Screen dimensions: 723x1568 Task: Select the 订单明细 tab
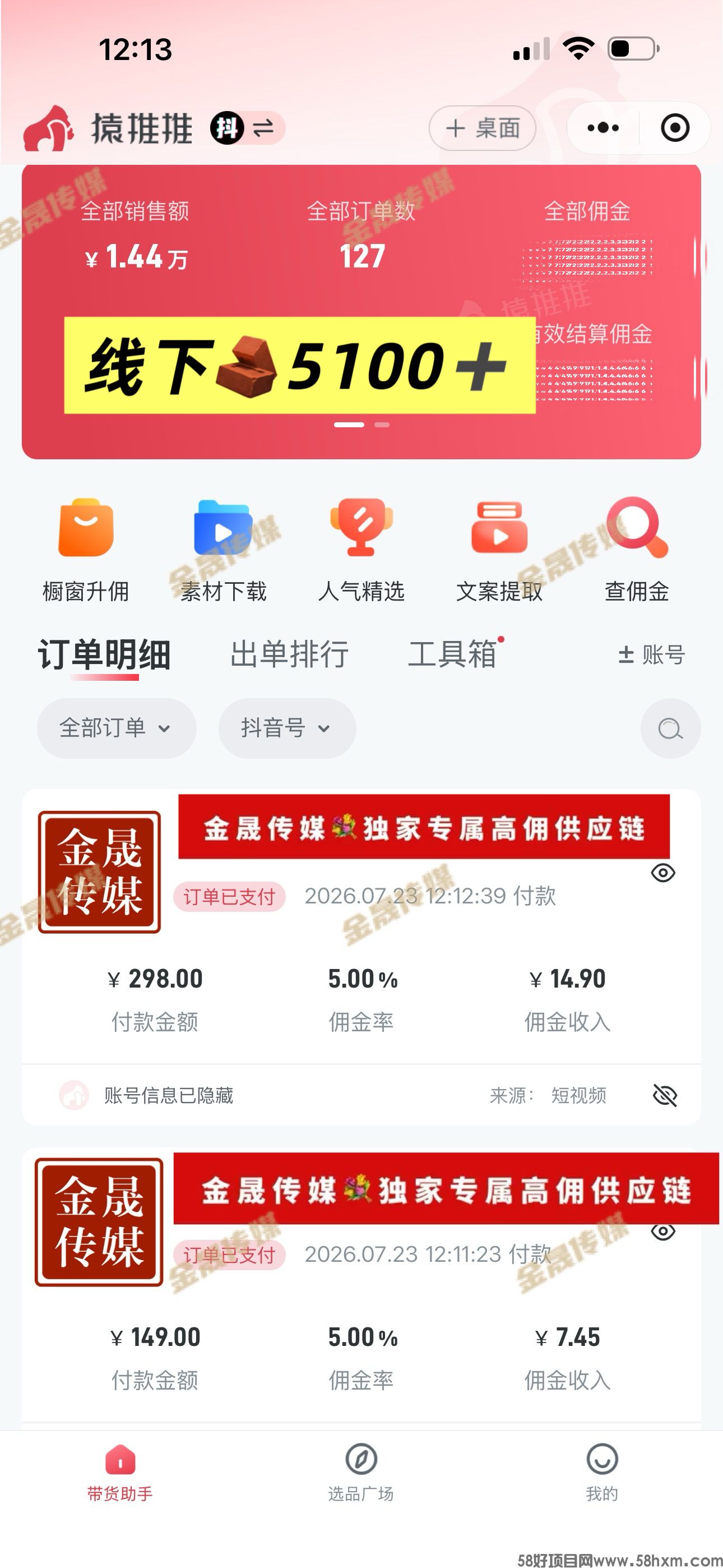pos(104,655)
